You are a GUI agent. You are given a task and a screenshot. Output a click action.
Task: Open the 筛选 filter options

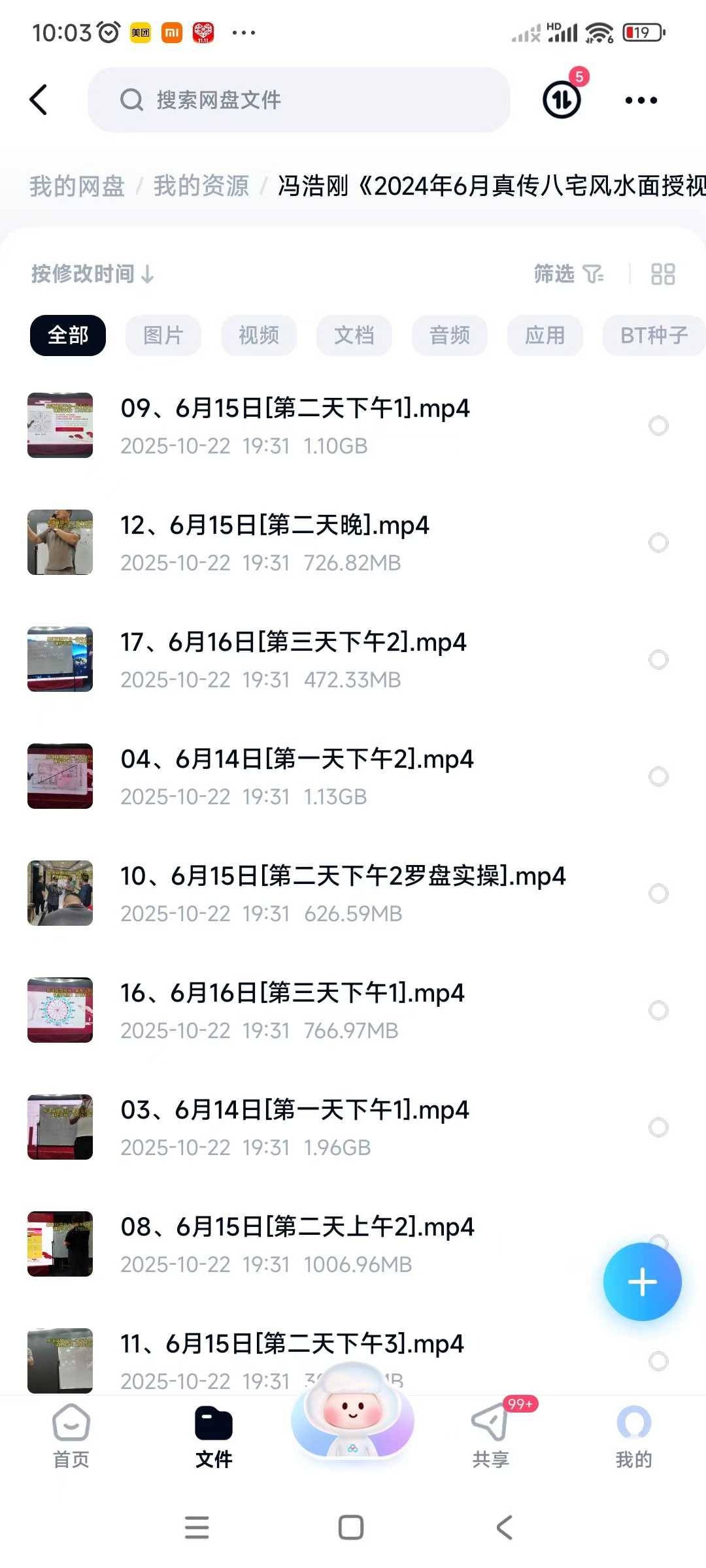[x=568, y=274]
